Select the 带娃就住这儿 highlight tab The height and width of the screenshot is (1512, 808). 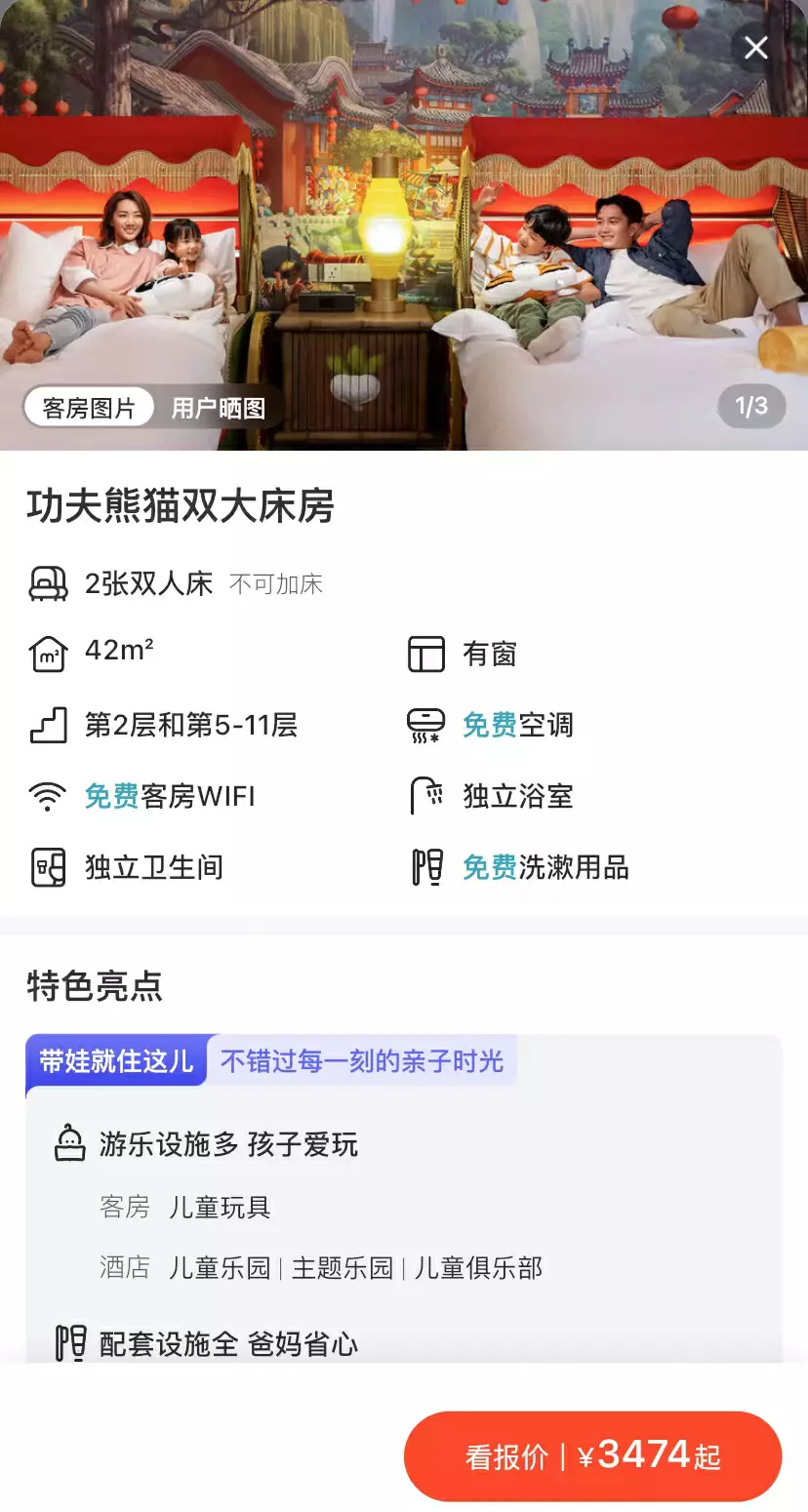tap(116, 1060)
